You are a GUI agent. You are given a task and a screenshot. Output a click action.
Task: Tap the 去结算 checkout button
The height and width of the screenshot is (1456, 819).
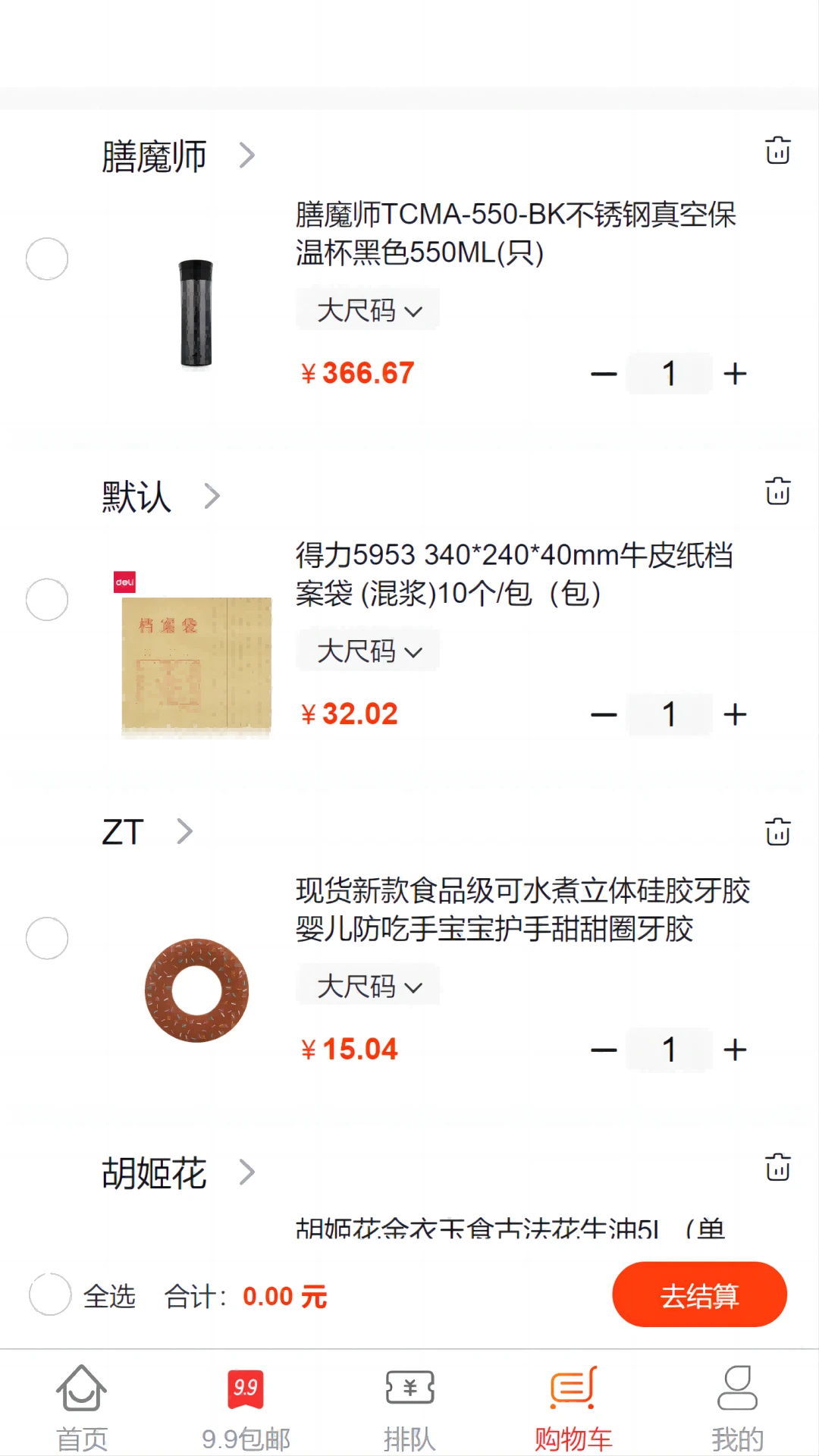[698, 1295]
